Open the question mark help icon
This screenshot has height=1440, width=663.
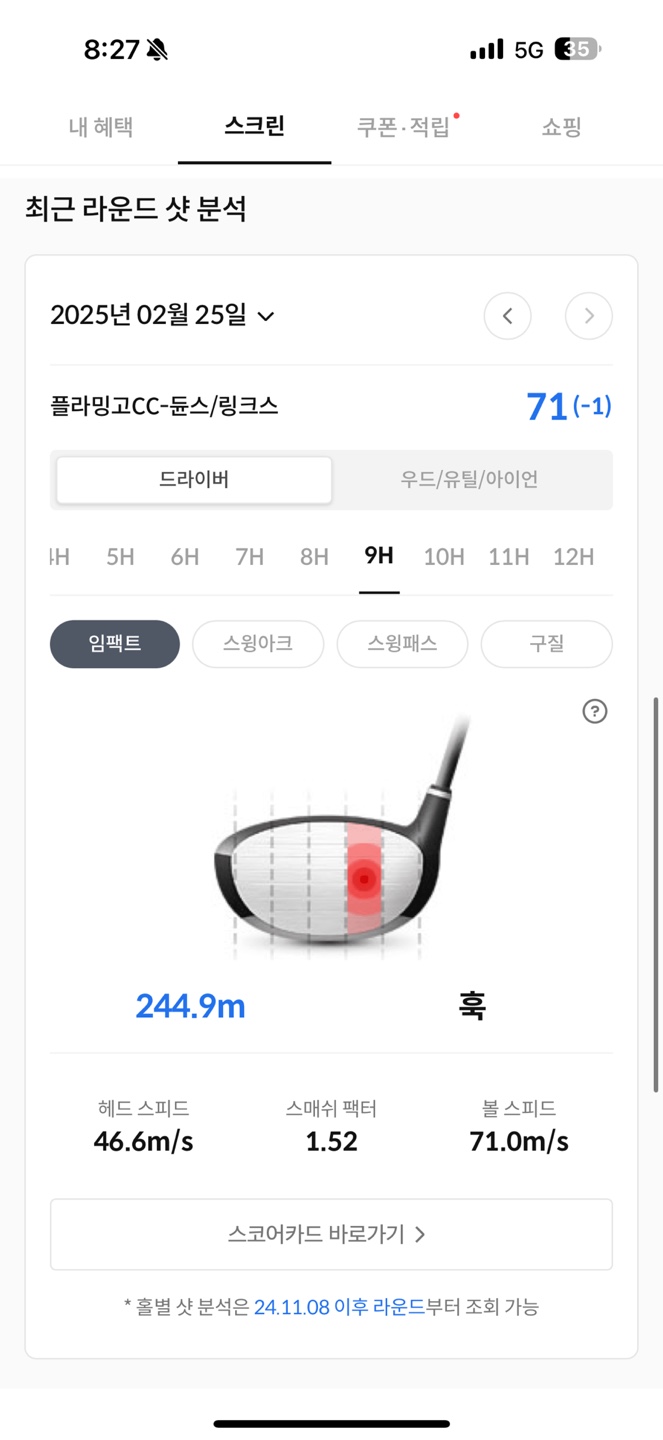pyautogui.click(x=595, y=711)
